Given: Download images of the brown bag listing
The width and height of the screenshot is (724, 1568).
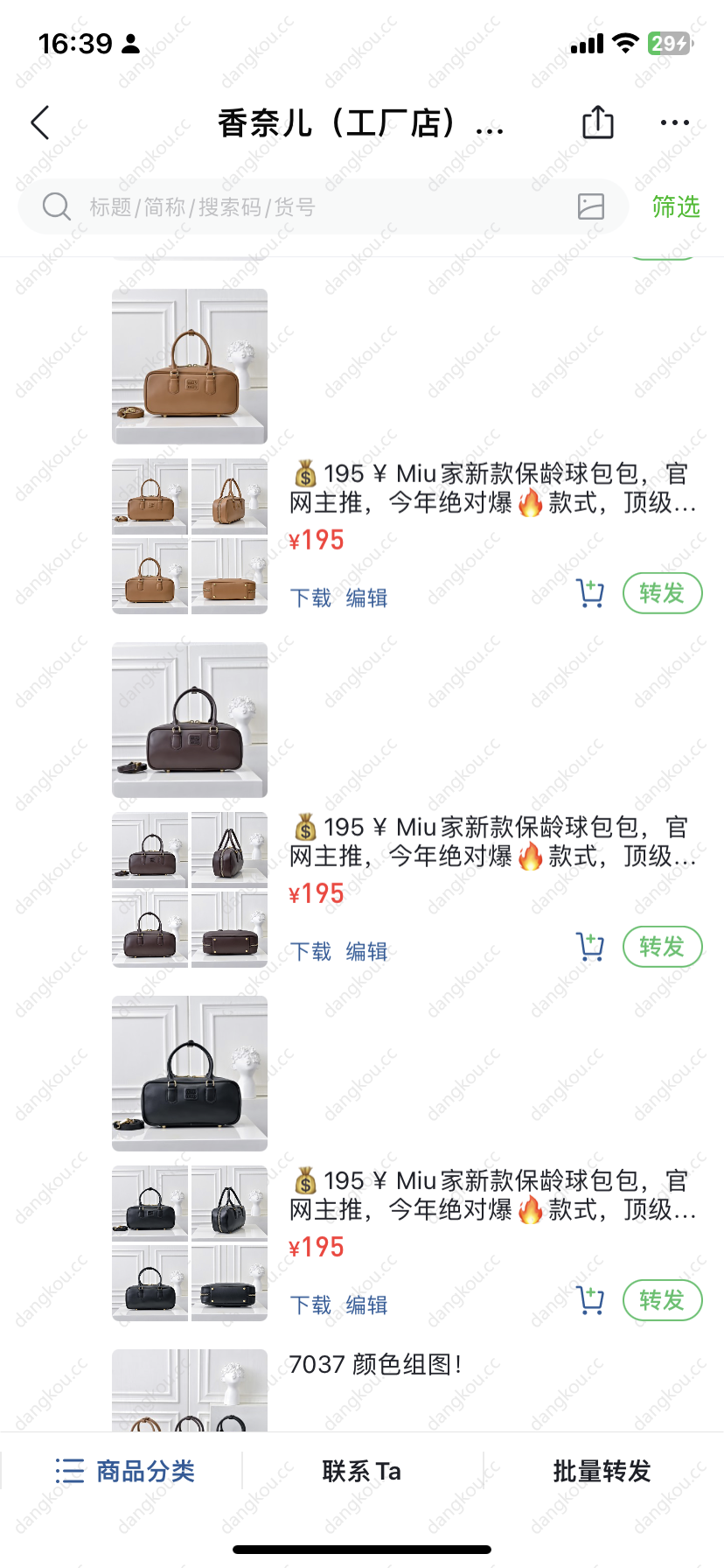Looking at the screenshot, I should tap(310, 598).
